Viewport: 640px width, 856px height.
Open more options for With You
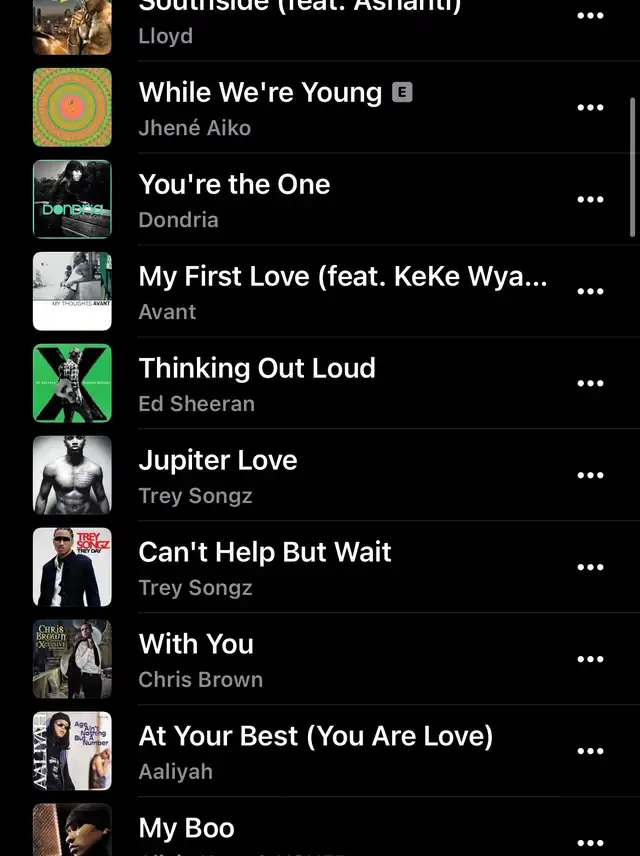[x=591, y=660]
